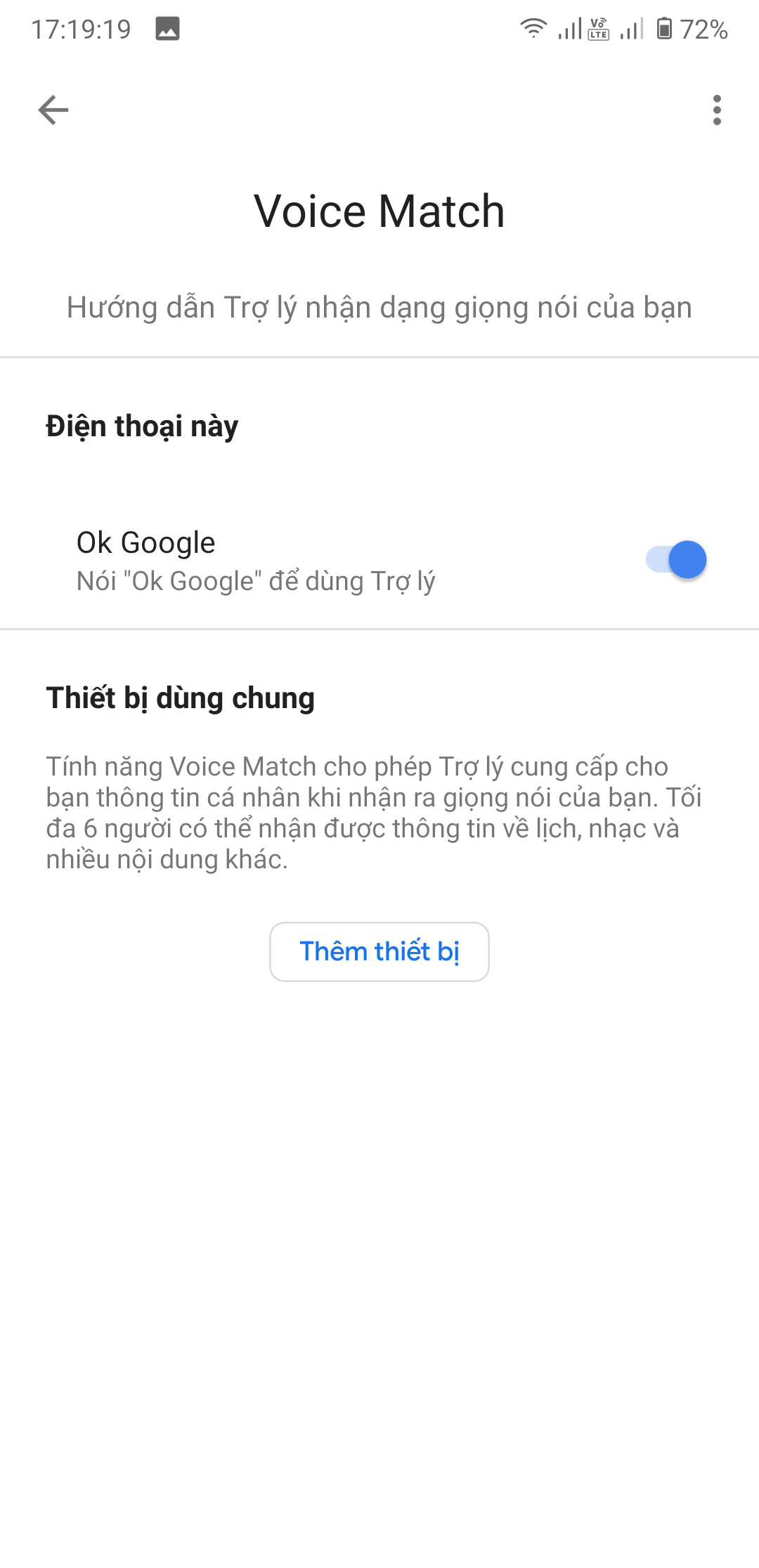Viewport: 759px width, 1568px height.
Task: Turn off the Ok Google switch
Action: [676, 560]
